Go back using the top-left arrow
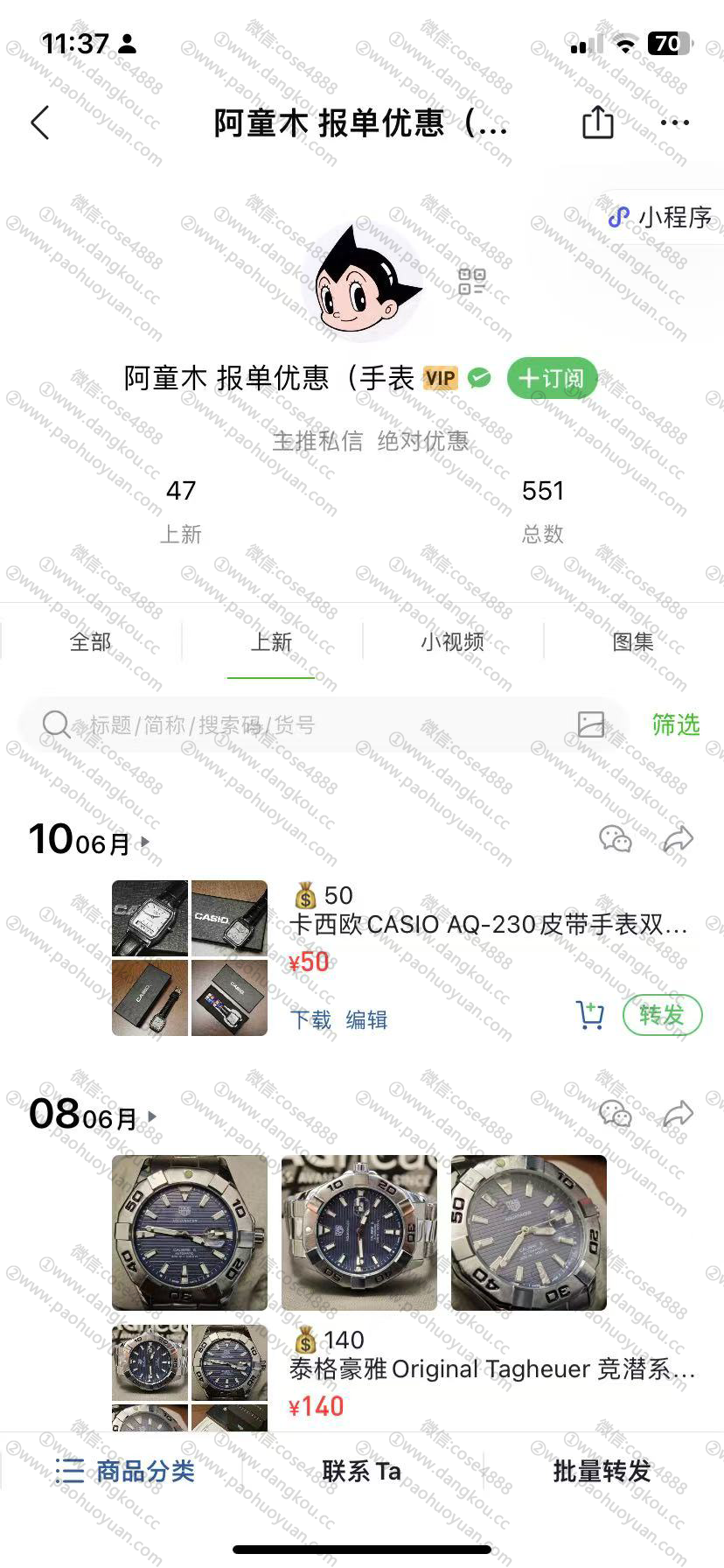The width and height of the screenshot is (724, 1568). (x=40, y=123)
